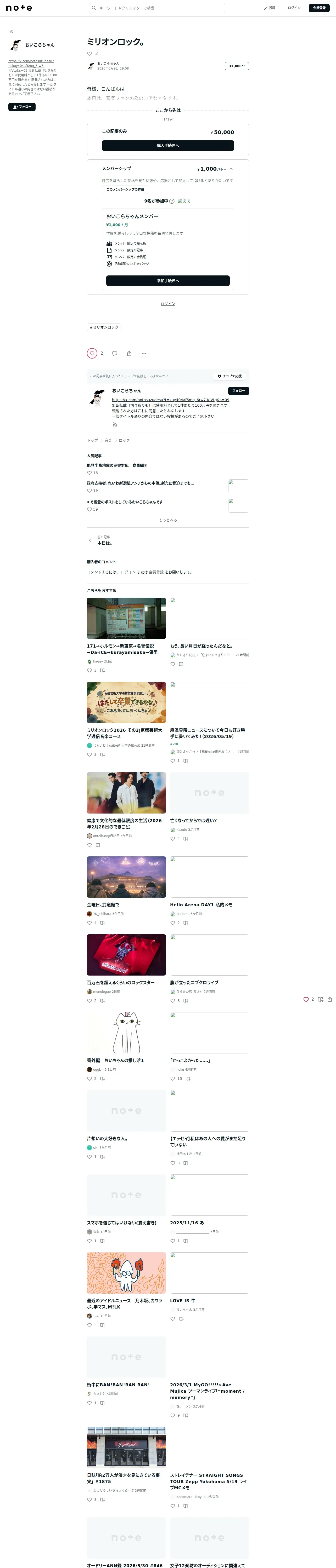
Task: Open the keyword search field
Action: (x=157, y=8)
